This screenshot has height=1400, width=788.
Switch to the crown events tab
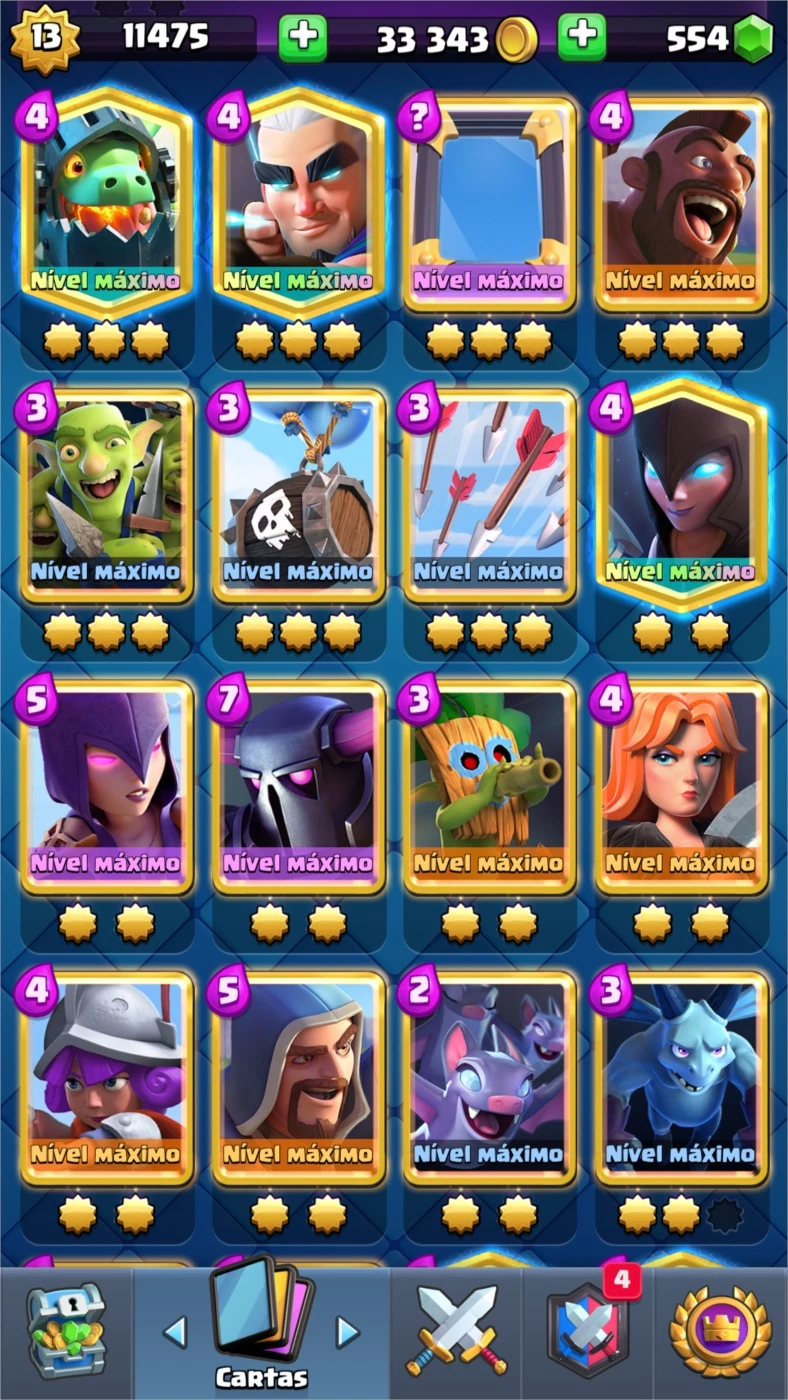tap(721, 1332)
